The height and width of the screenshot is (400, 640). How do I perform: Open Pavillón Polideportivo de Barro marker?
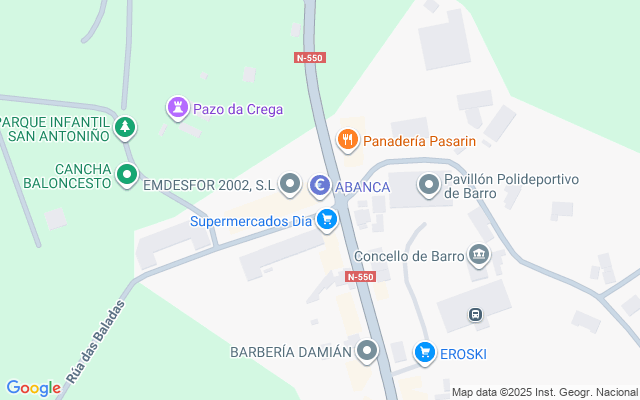tap(429, 185)
